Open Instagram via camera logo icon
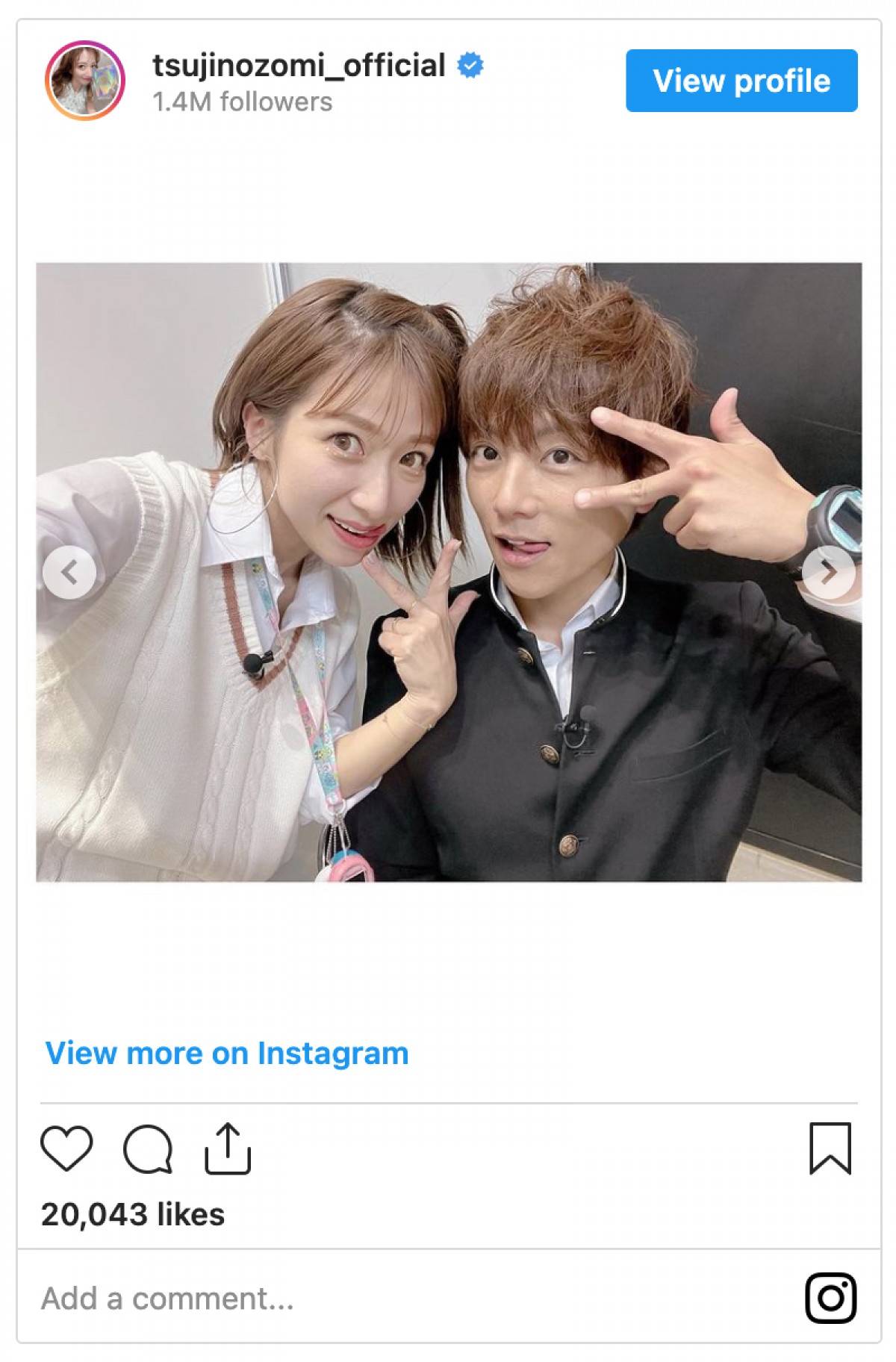 click(x=830, y=1298)
